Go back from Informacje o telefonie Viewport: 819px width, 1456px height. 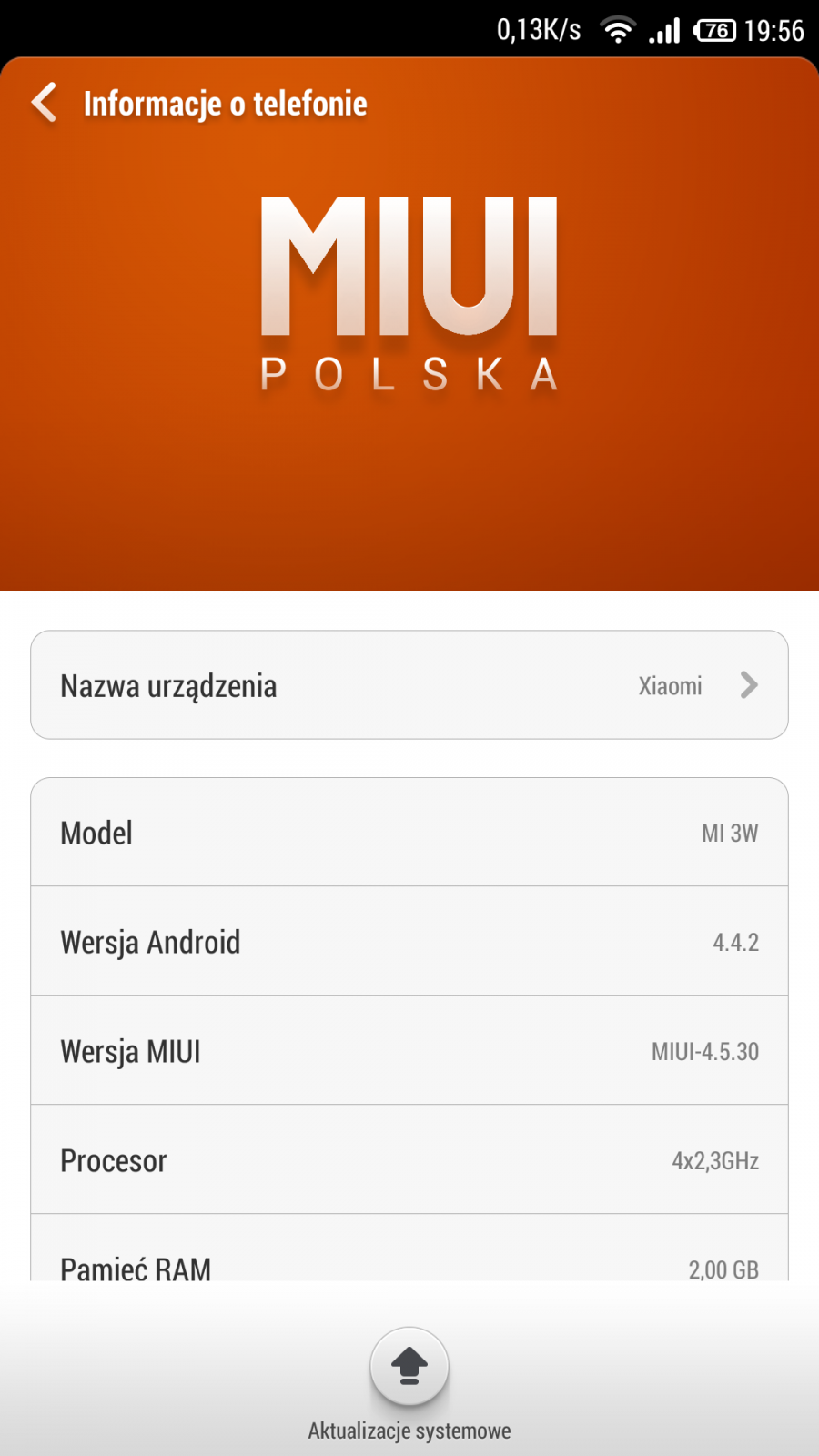click(x=44, y=103)
